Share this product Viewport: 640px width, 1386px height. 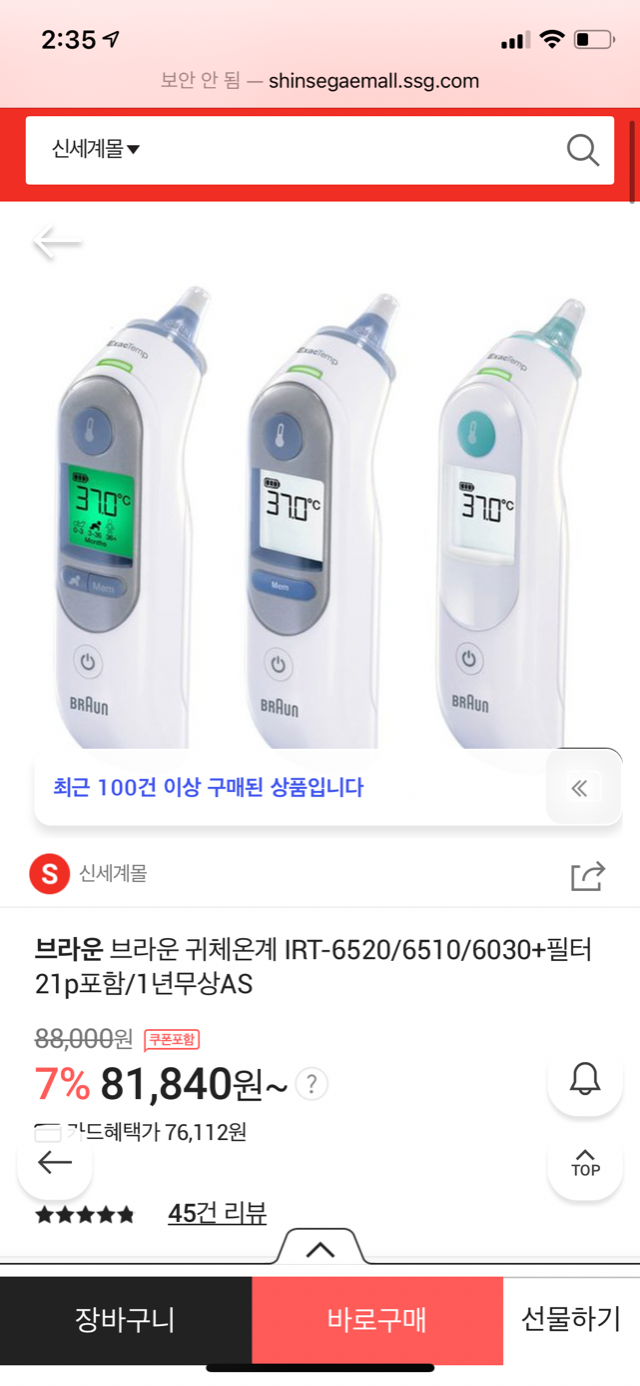(587, 875)
